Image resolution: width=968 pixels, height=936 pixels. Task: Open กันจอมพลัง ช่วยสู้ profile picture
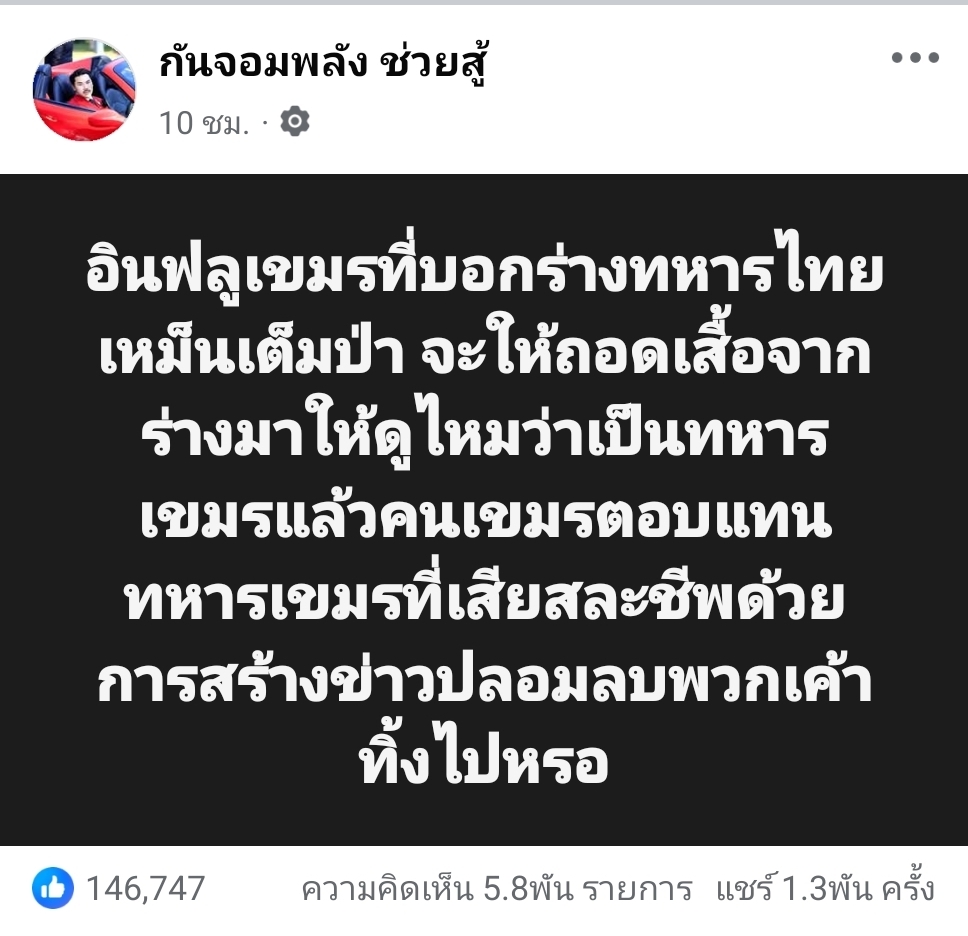[x=83, y=89]
